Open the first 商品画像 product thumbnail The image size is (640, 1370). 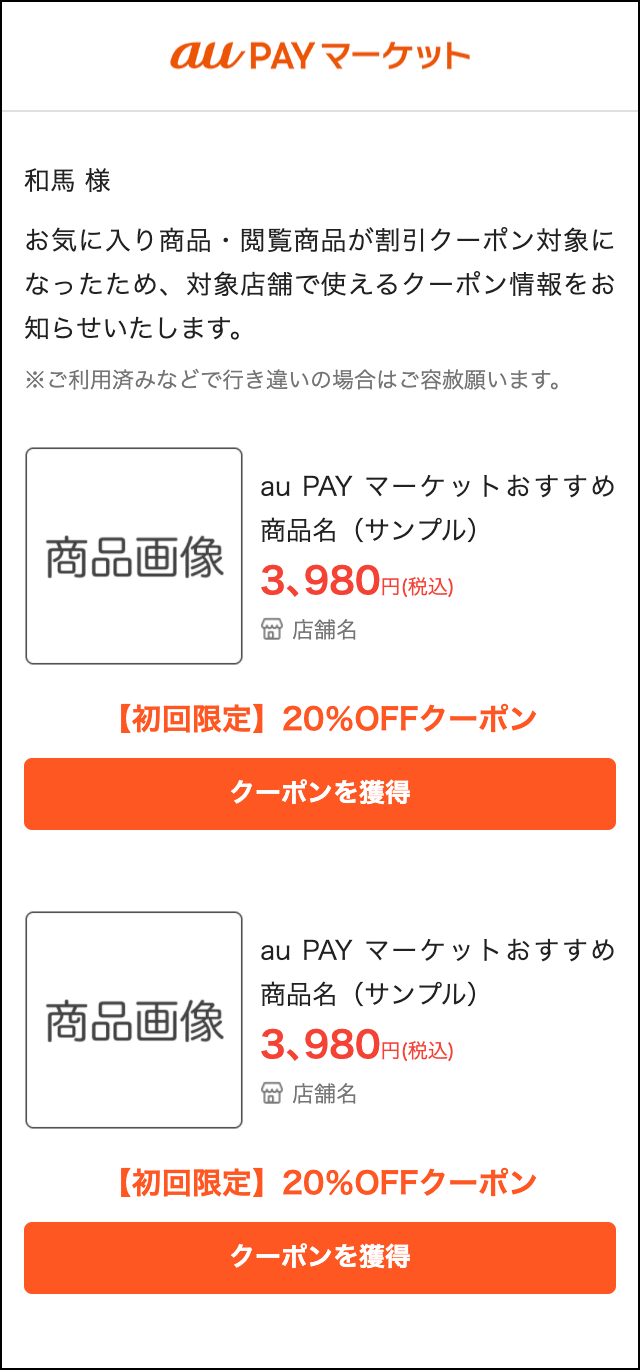click(134, 556)
